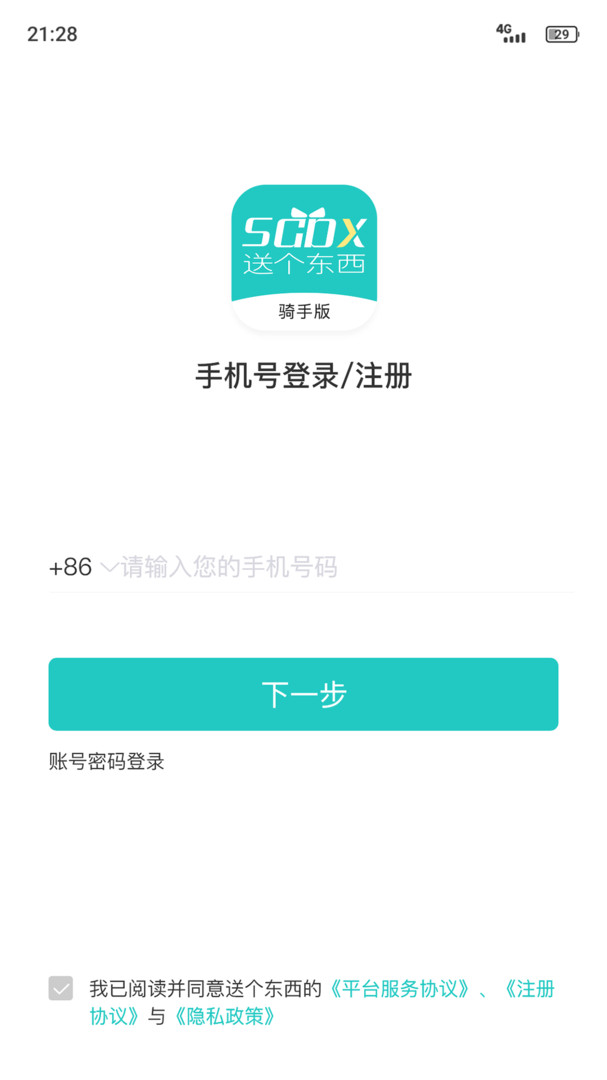607x1080 pixels.
Task: Open the +86 country code dropdown
Action: click(x=82, y=568)
